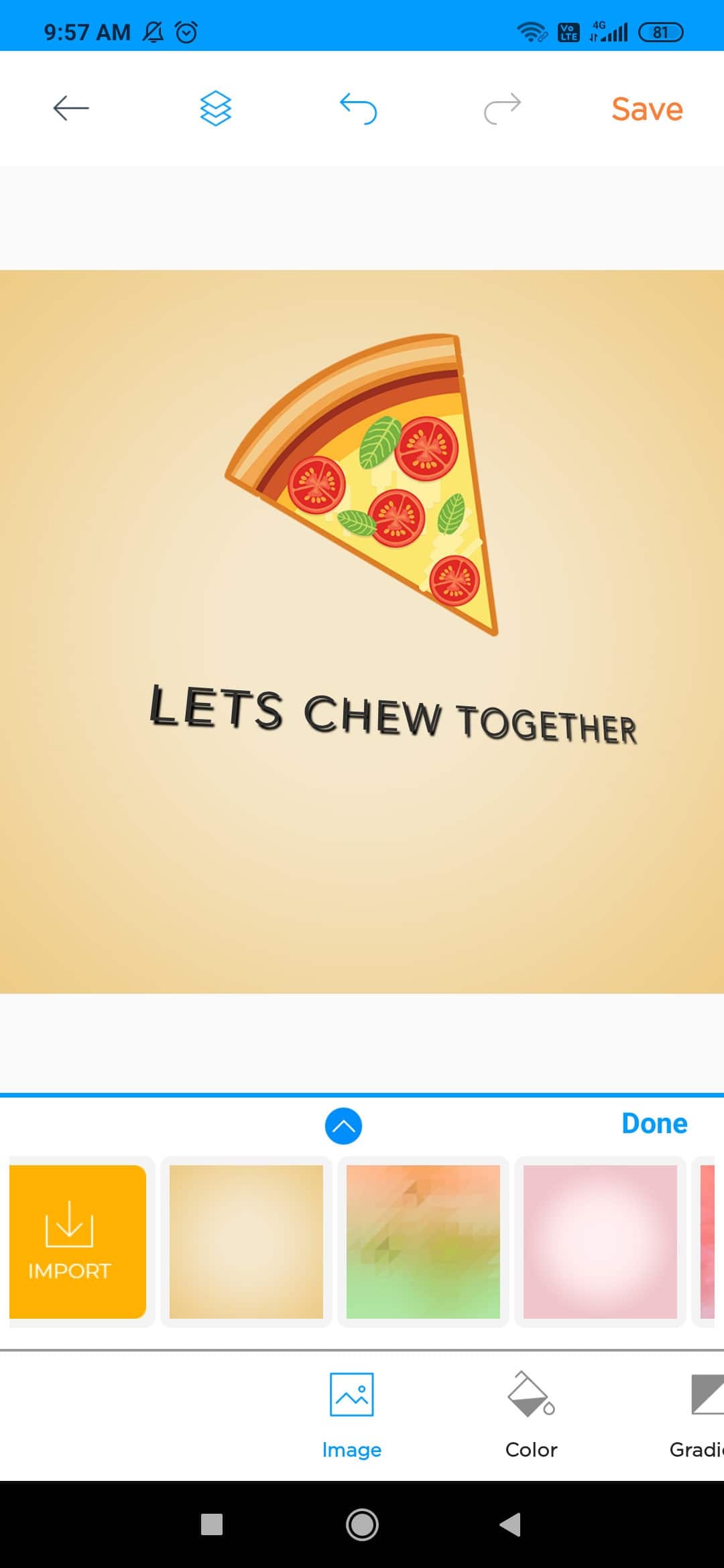Viewport: 724px width, 1568px height.
Task: Tap the battery indicator showing 81
Action: point(660,31)
